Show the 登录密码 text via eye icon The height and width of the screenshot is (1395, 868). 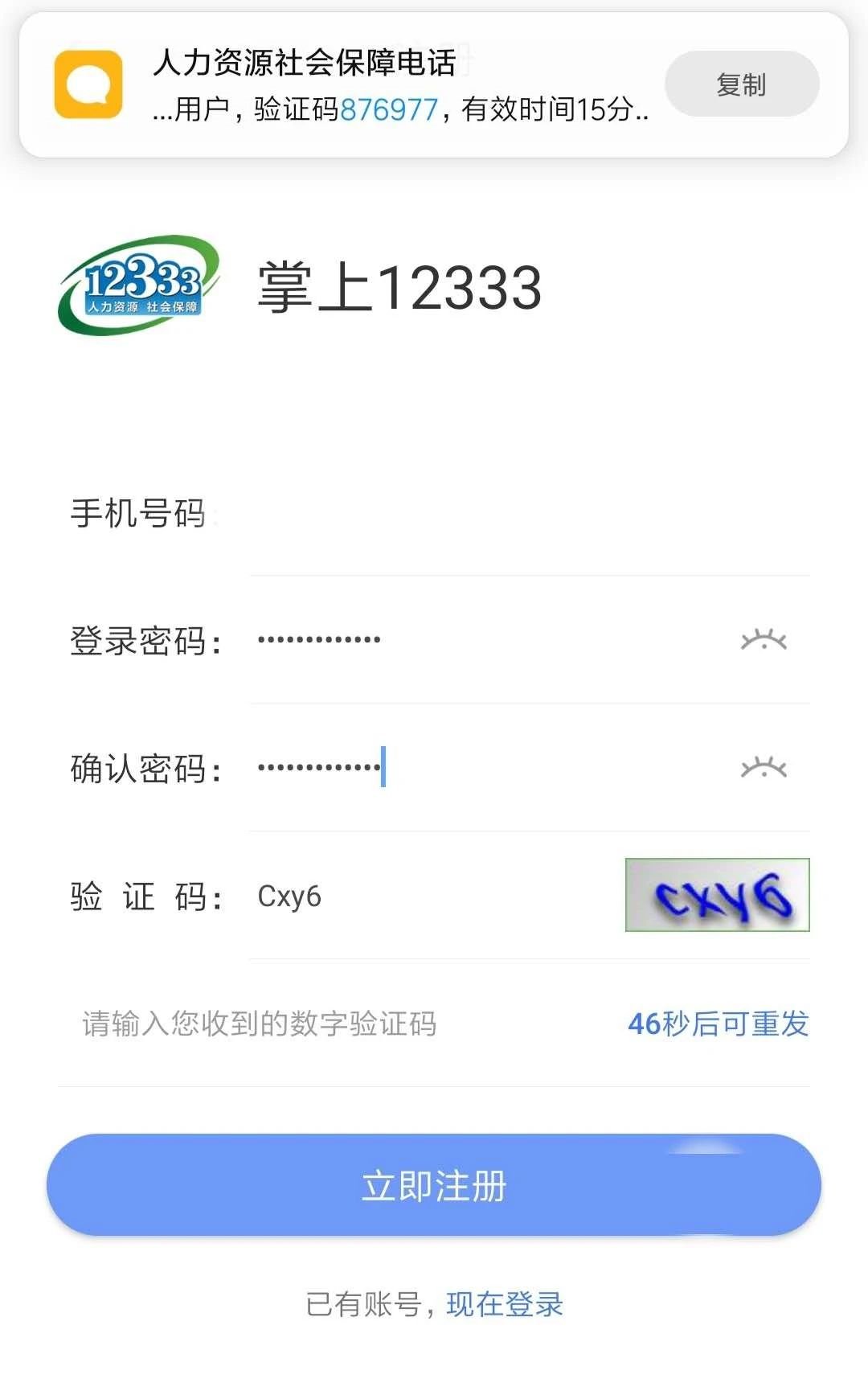[x=763, y=641]
